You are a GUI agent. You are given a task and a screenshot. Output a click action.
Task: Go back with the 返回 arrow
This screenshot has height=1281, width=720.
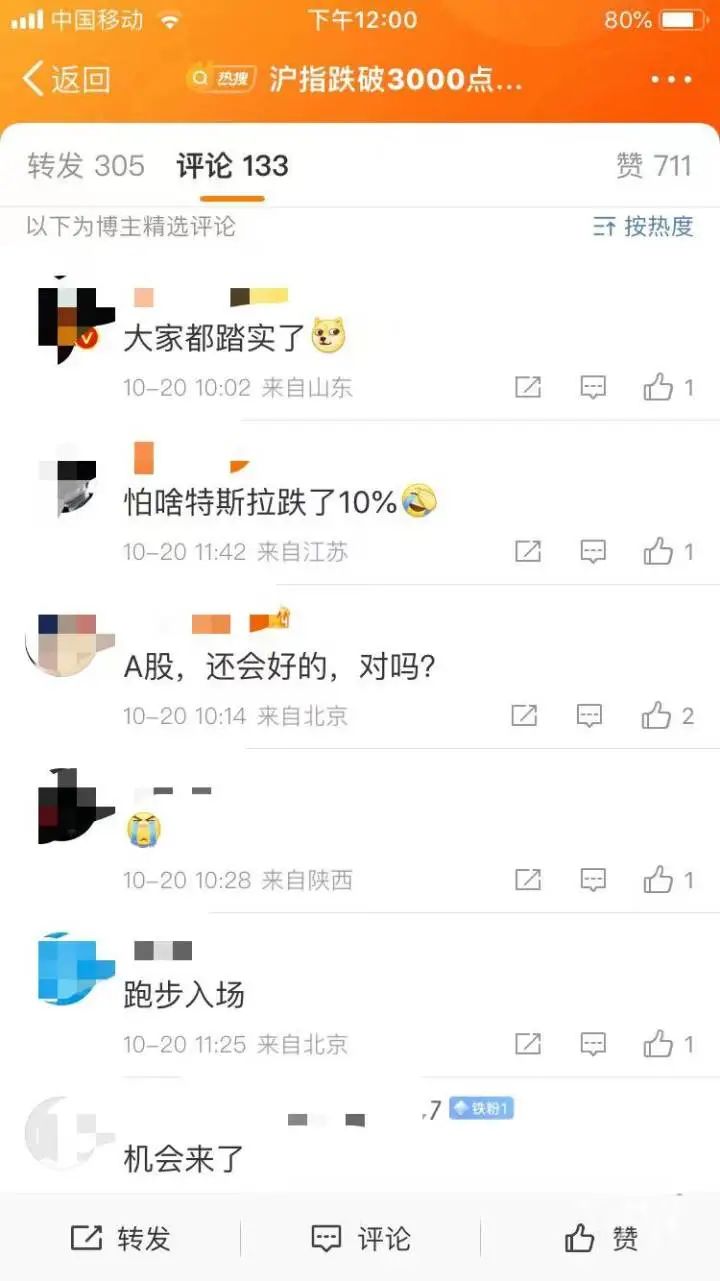(66, 80)
